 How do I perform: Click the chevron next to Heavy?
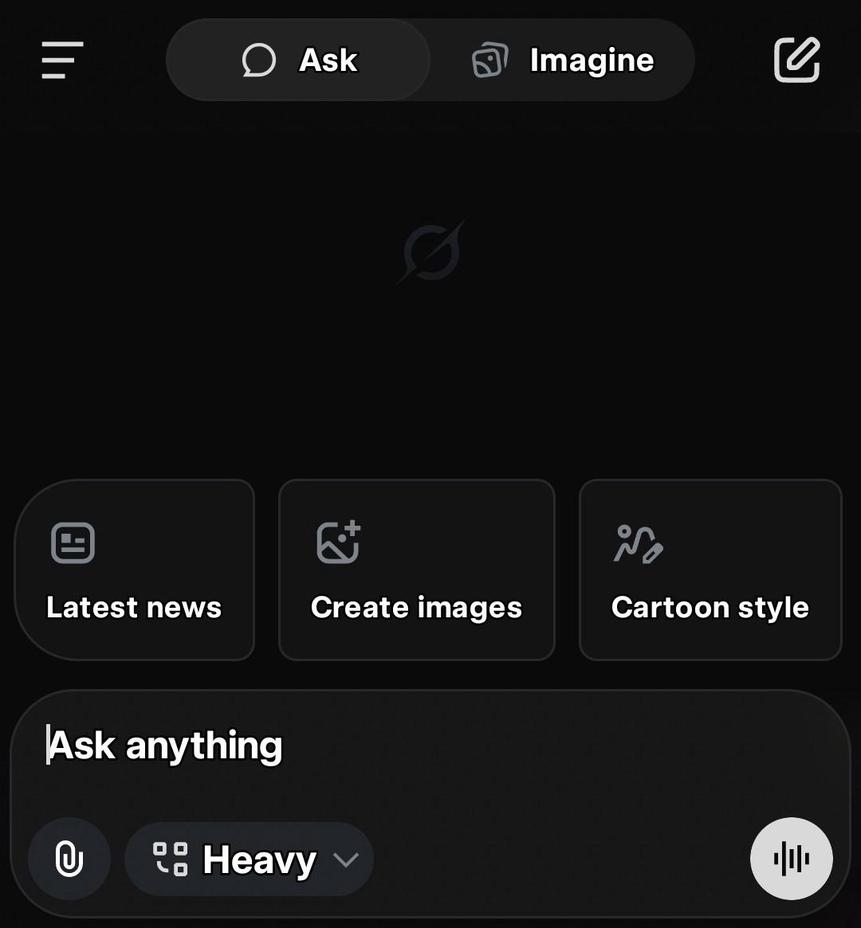coord(346,860)
